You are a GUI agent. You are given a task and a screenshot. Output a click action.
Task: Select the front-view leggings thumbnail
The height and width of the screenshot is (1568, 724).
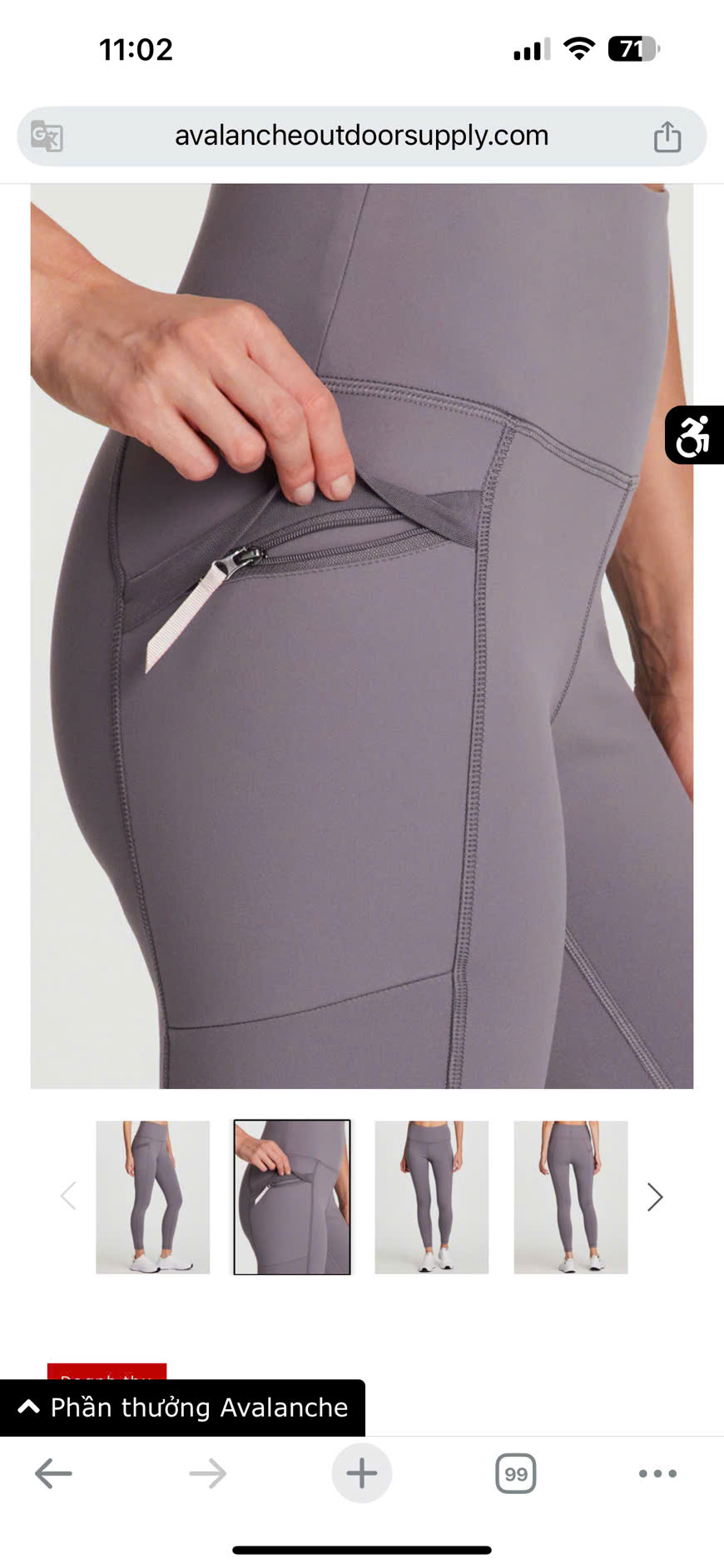tap(431, 1197)
